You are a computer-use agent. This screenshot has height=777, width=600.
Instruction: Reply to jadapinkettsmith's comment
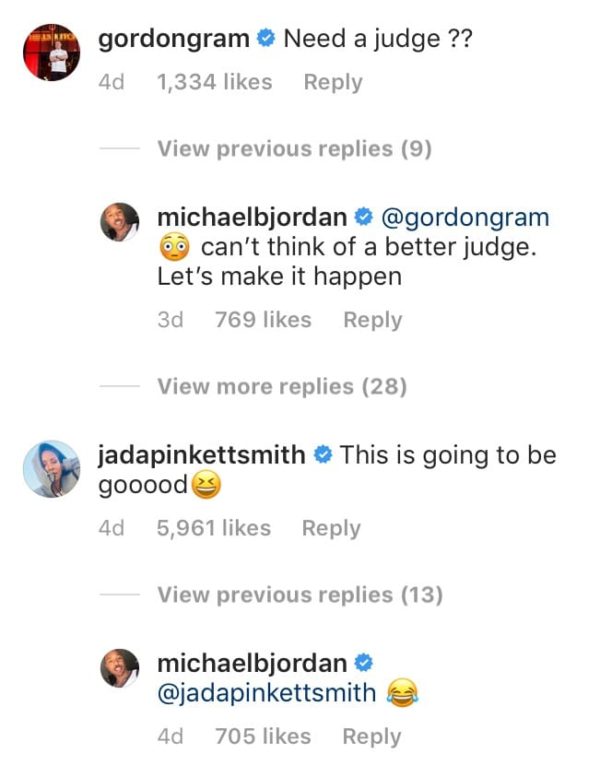(330, 528)
